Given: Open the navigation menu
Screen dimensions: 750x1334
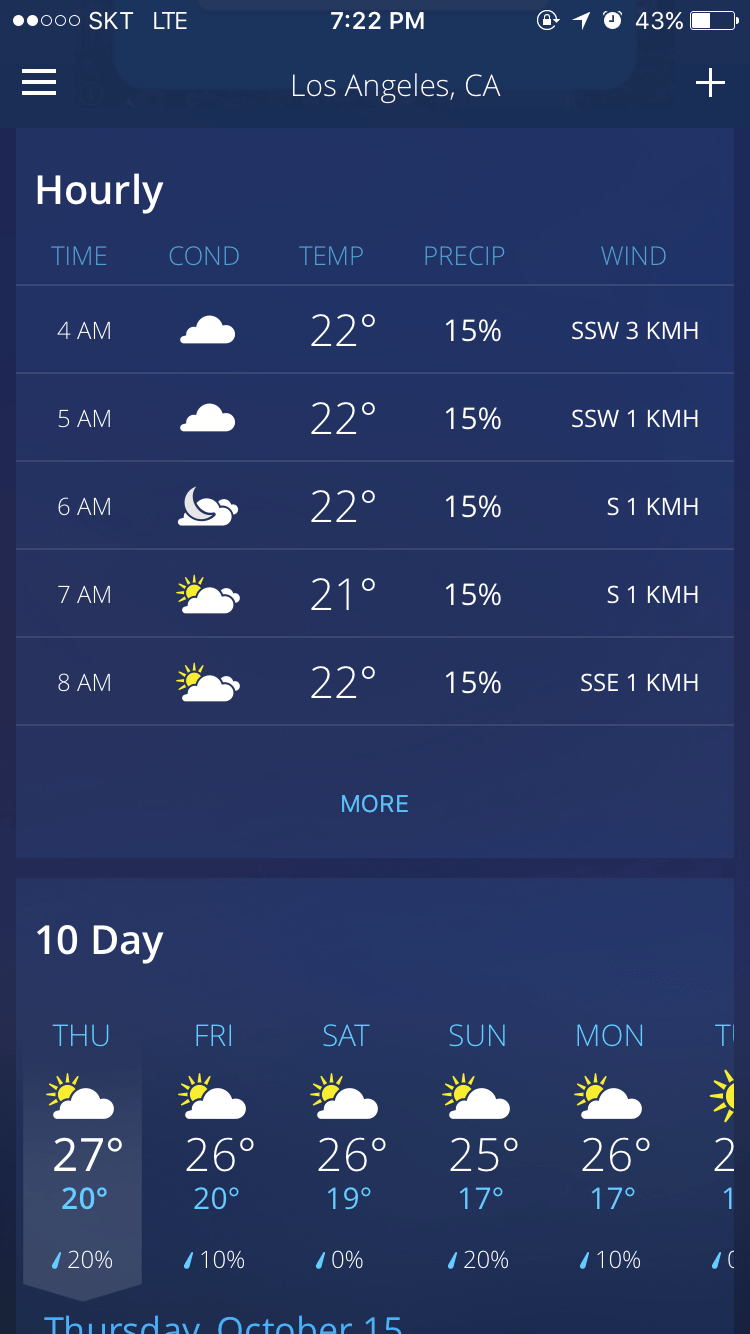Looking at the screenshot, I should [38, 82].
